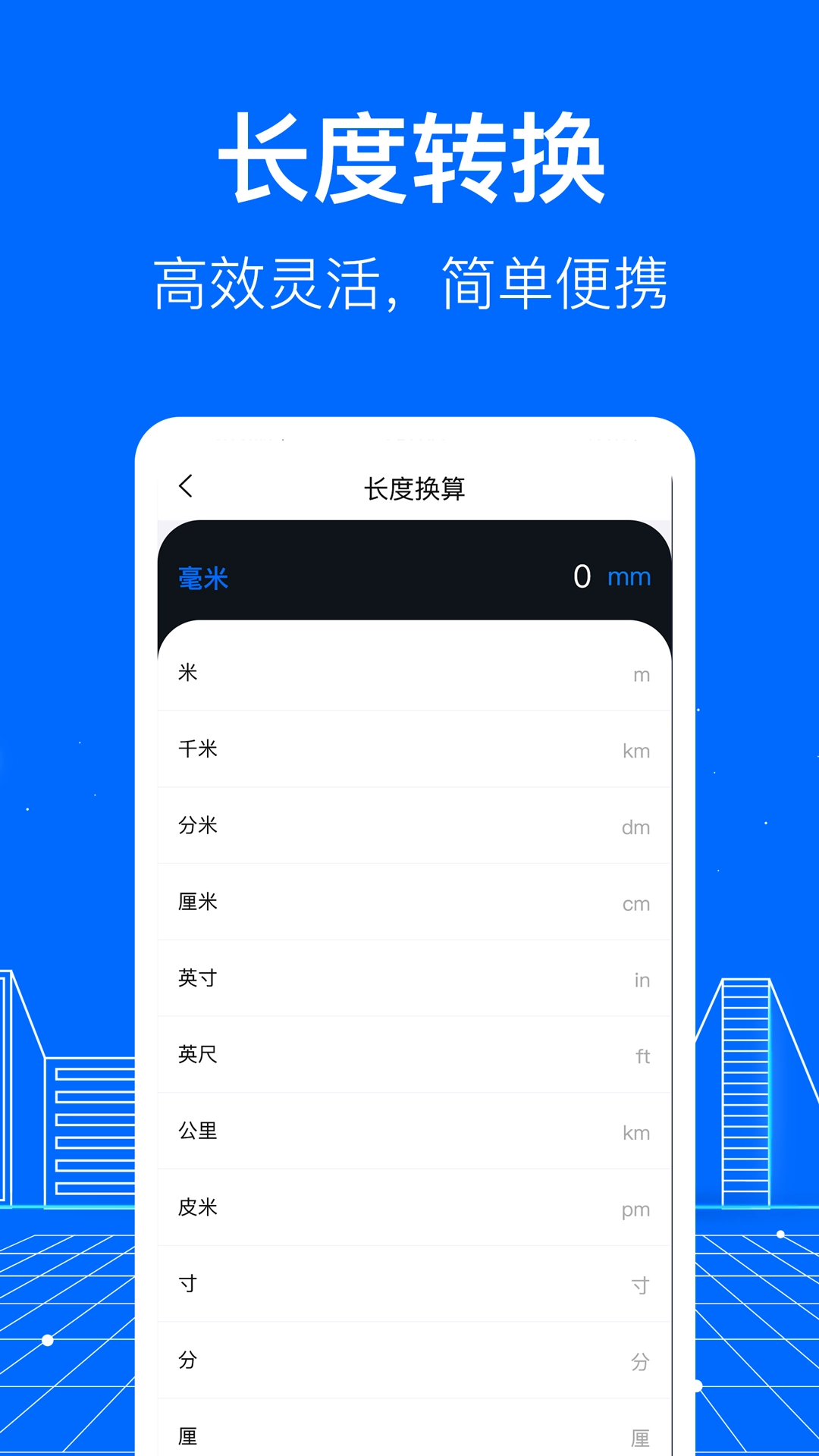Tap the 0 value field next to mm
819x1456 pixels.
point(582,577)
